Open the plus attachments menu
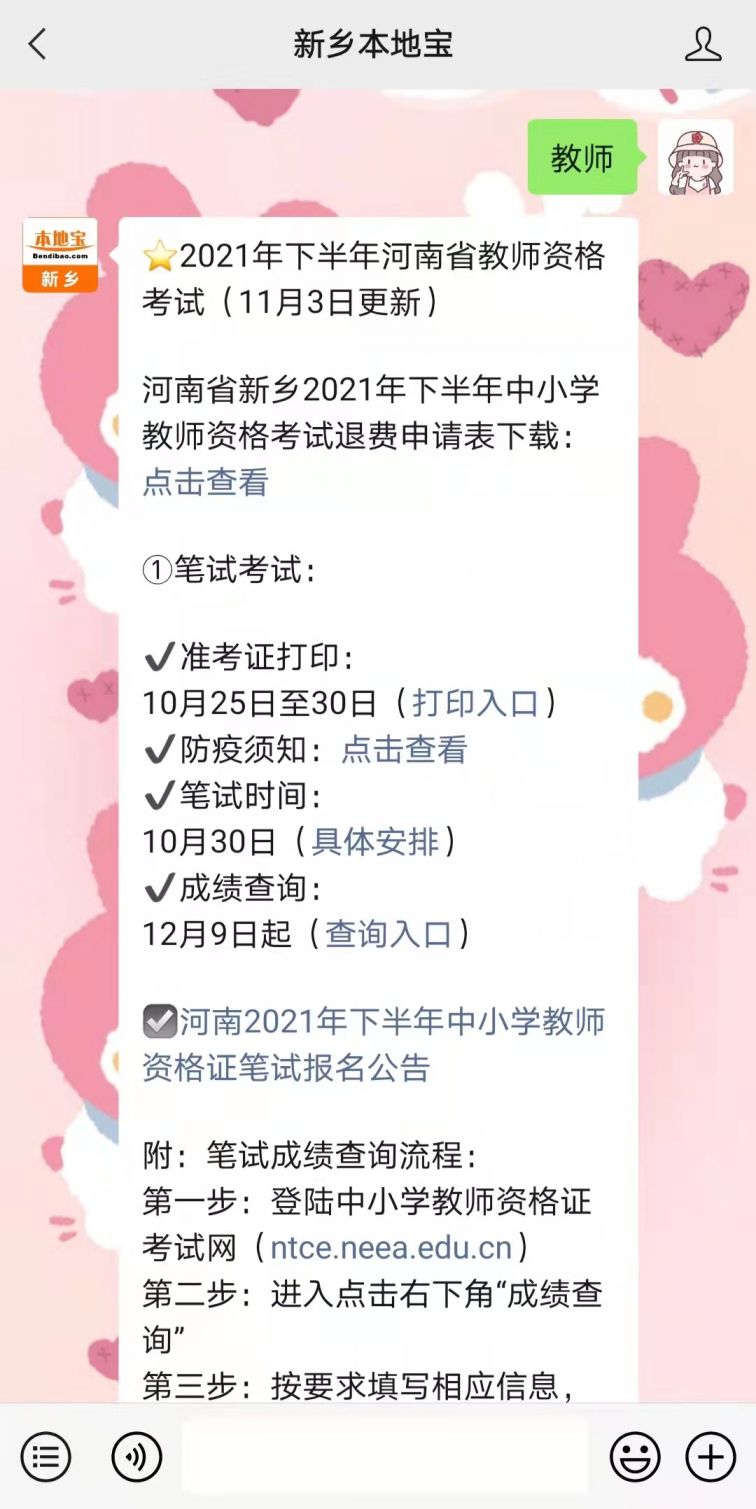The width and height of the screenshot is (756, 1509). click(x=710, y=1456)
